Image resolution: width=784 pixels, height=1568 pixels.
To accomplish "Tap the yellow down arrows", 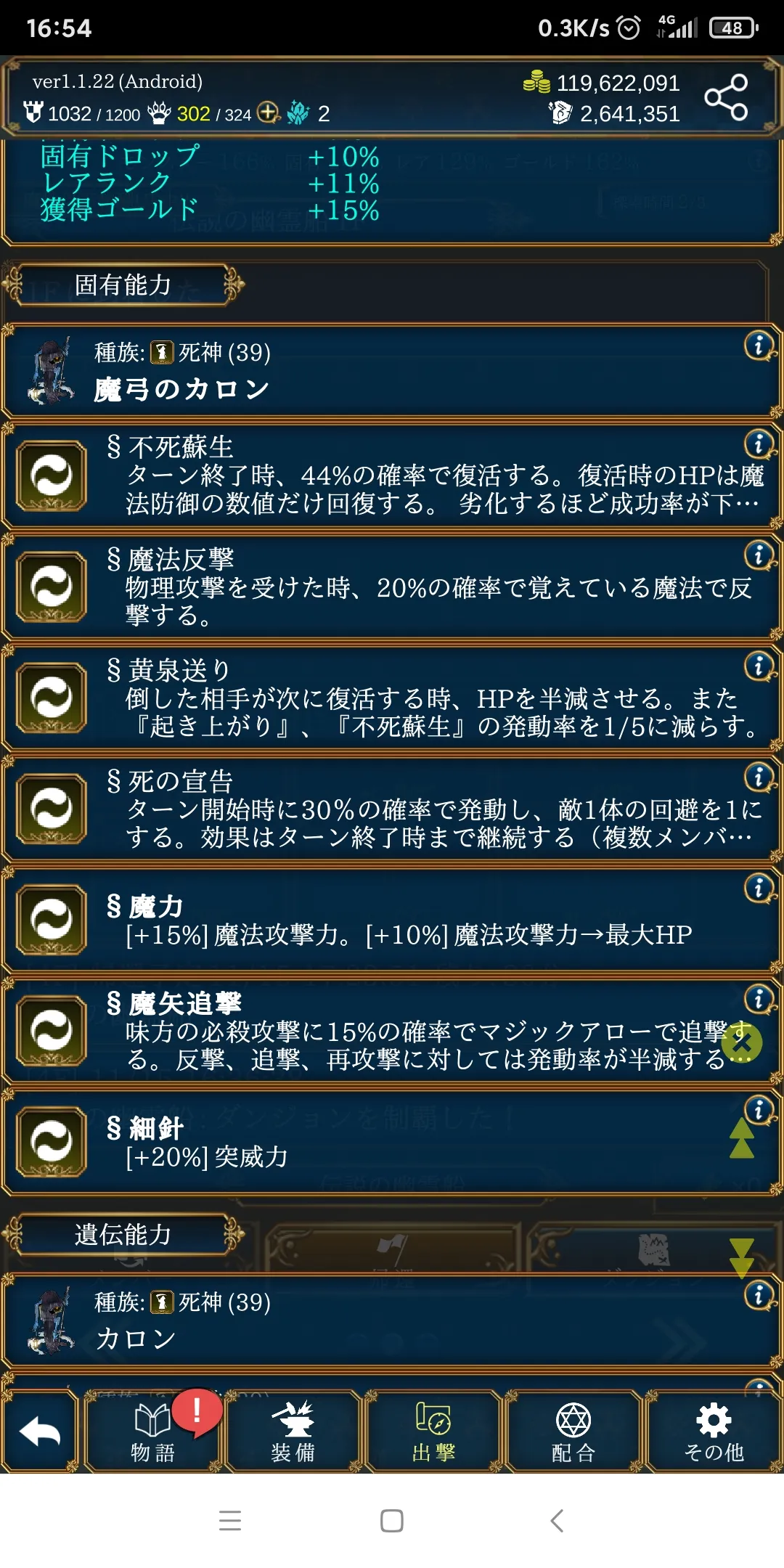I will 742,1258.
